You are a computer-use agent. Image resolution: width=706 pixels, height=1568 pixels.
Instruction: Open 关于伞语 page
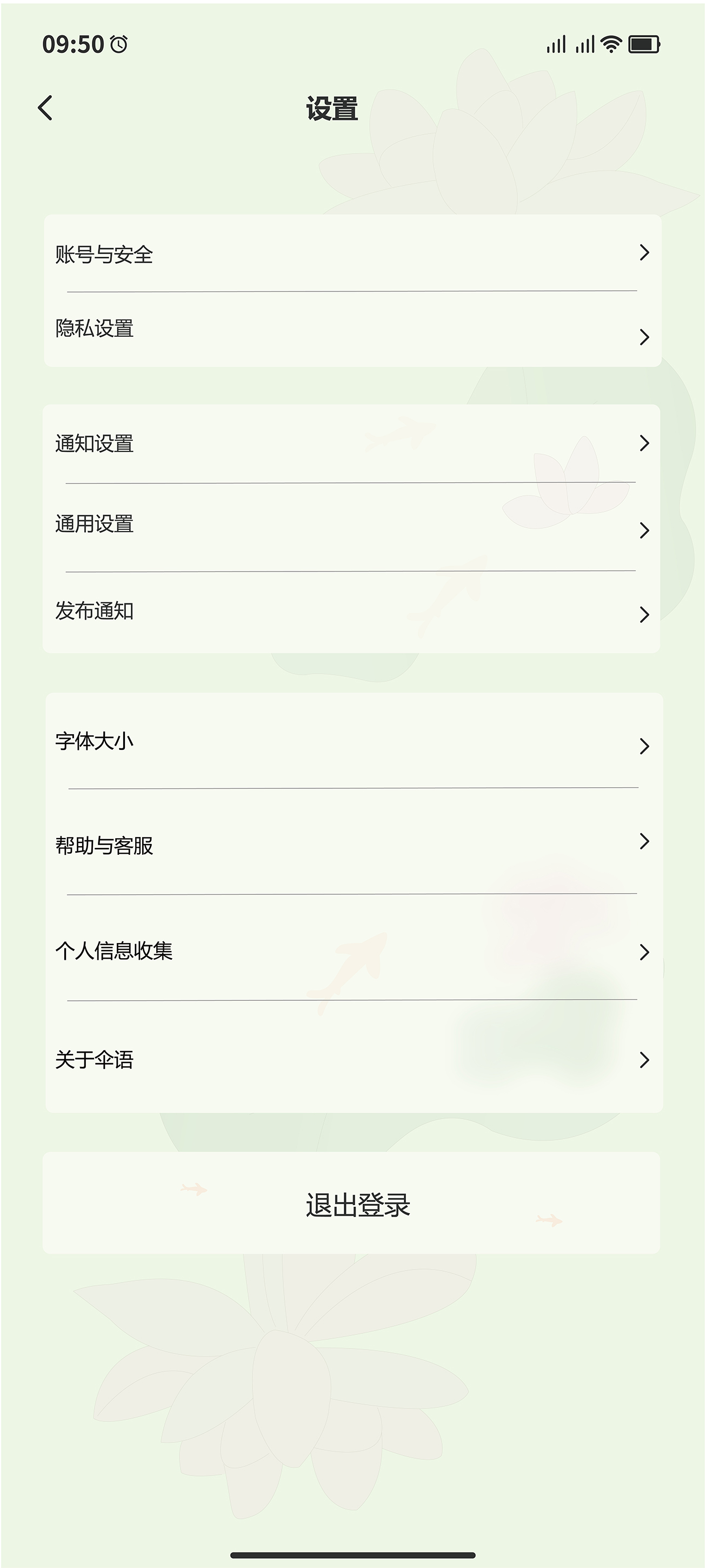coord(352,1060)
